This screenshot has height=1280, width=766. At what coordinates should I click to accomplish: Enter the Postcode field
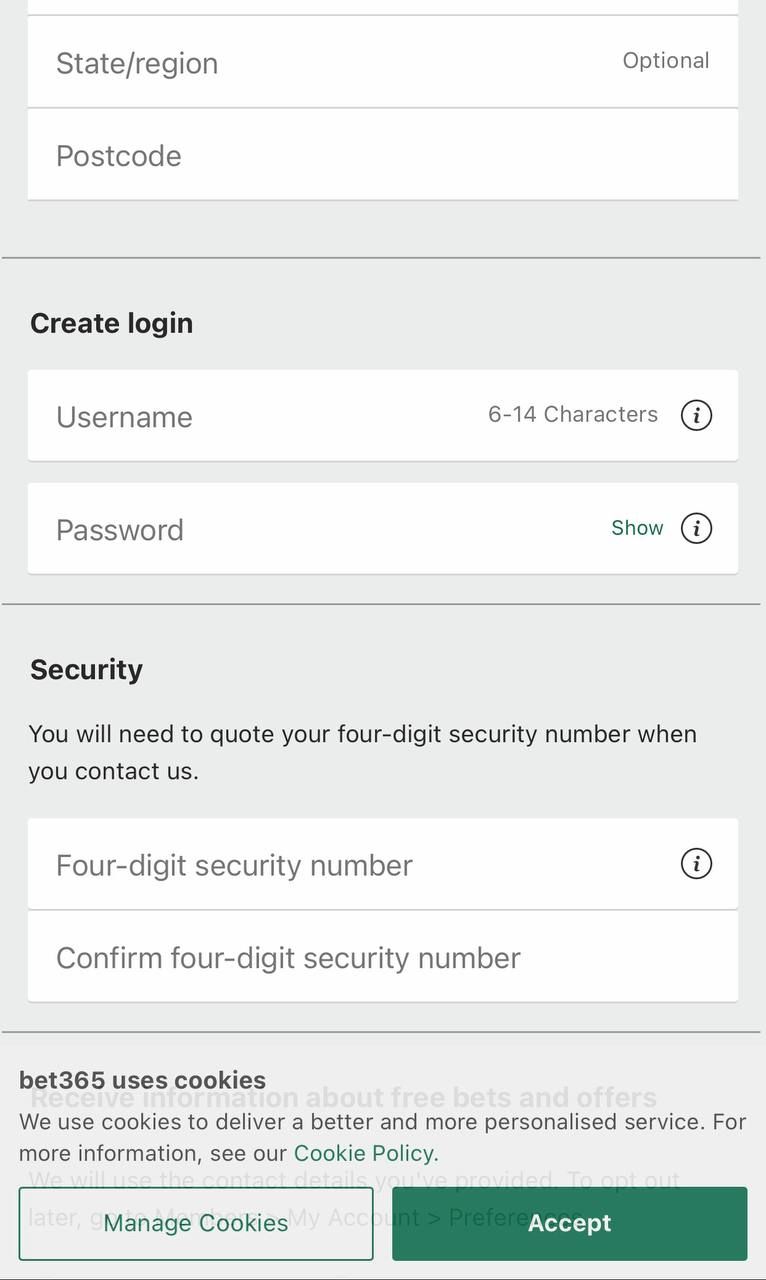(x=383, y=155)
